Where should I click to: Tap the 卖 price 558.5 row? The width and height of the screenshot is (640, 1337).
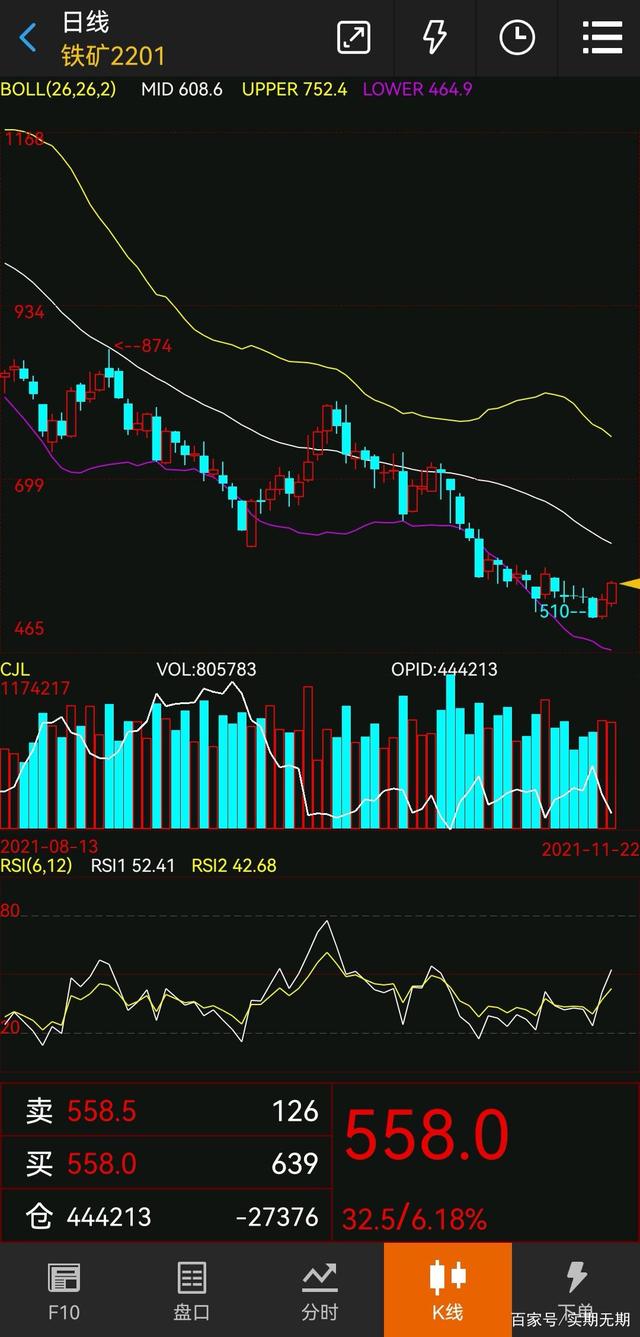(x=170, y=1111)
